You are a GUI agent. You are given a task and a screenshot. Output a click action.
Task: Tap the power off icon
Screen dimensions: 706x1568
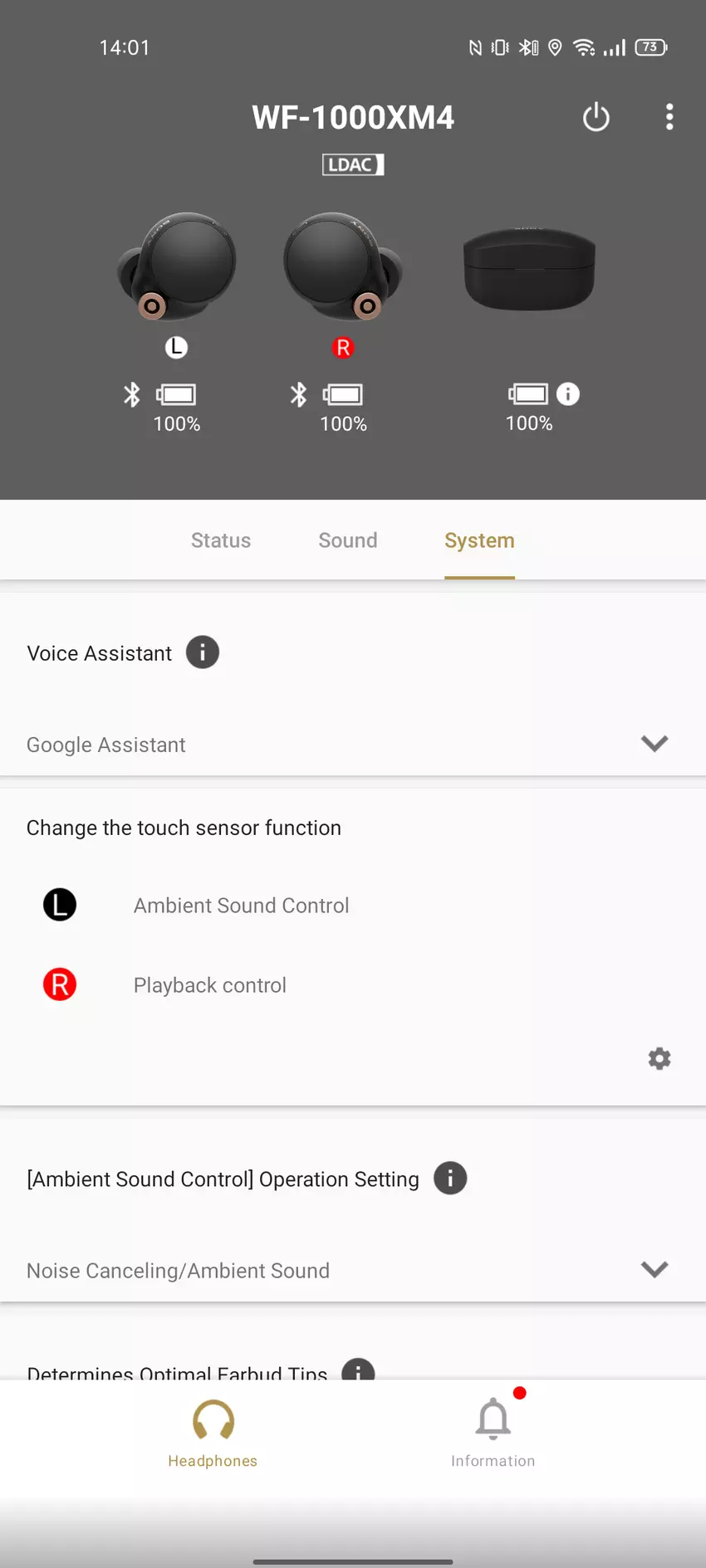(x=596, y=117)
